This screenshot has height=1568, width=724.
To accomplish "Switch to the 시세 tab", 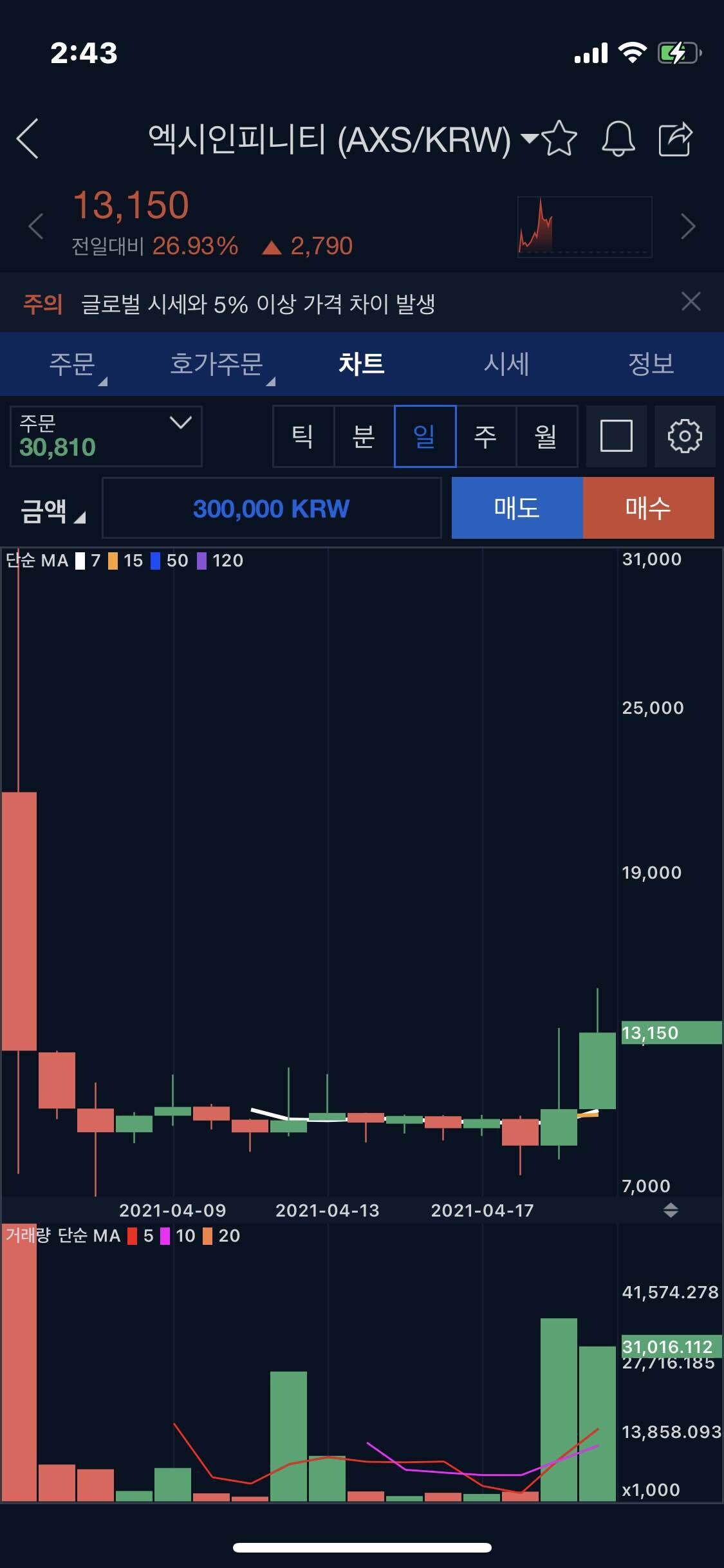I will tap(506, 364).
